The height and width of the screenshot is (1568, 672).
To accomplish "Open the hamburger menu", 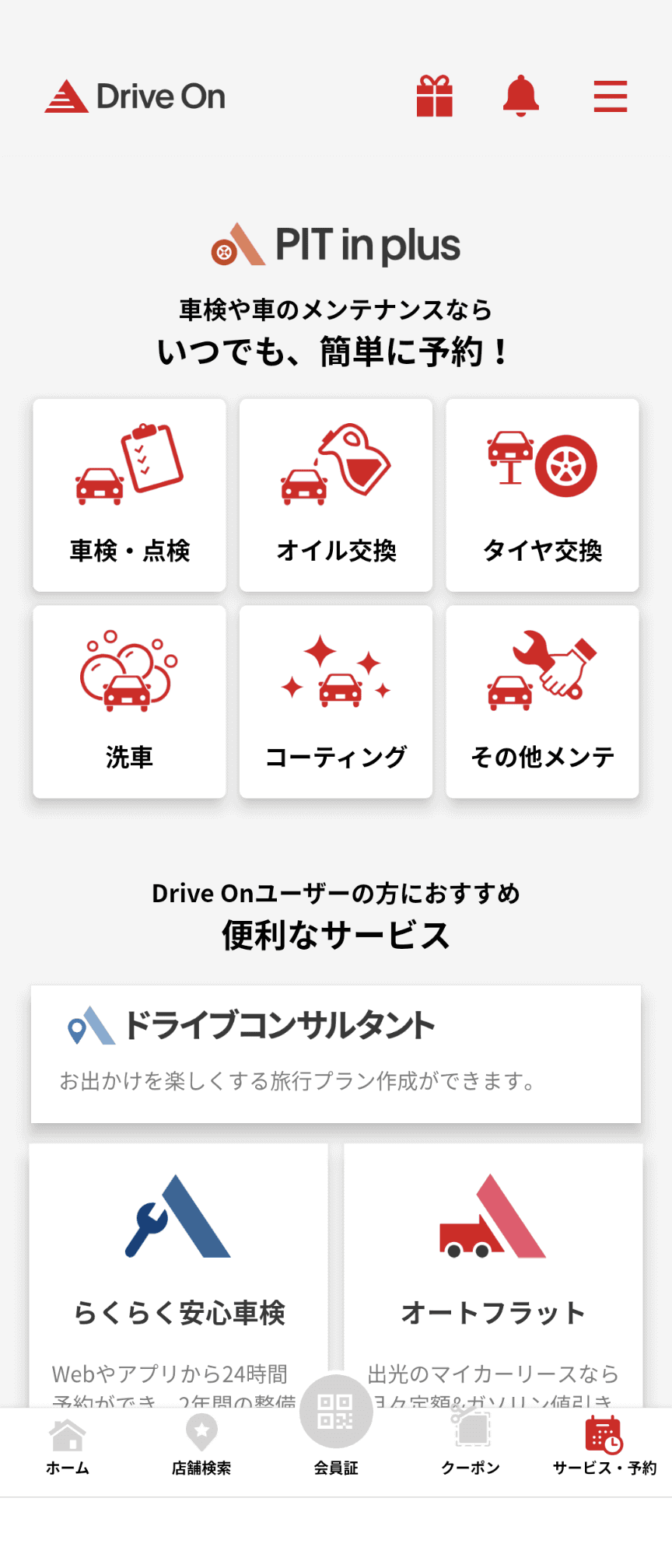I will 610,96.
